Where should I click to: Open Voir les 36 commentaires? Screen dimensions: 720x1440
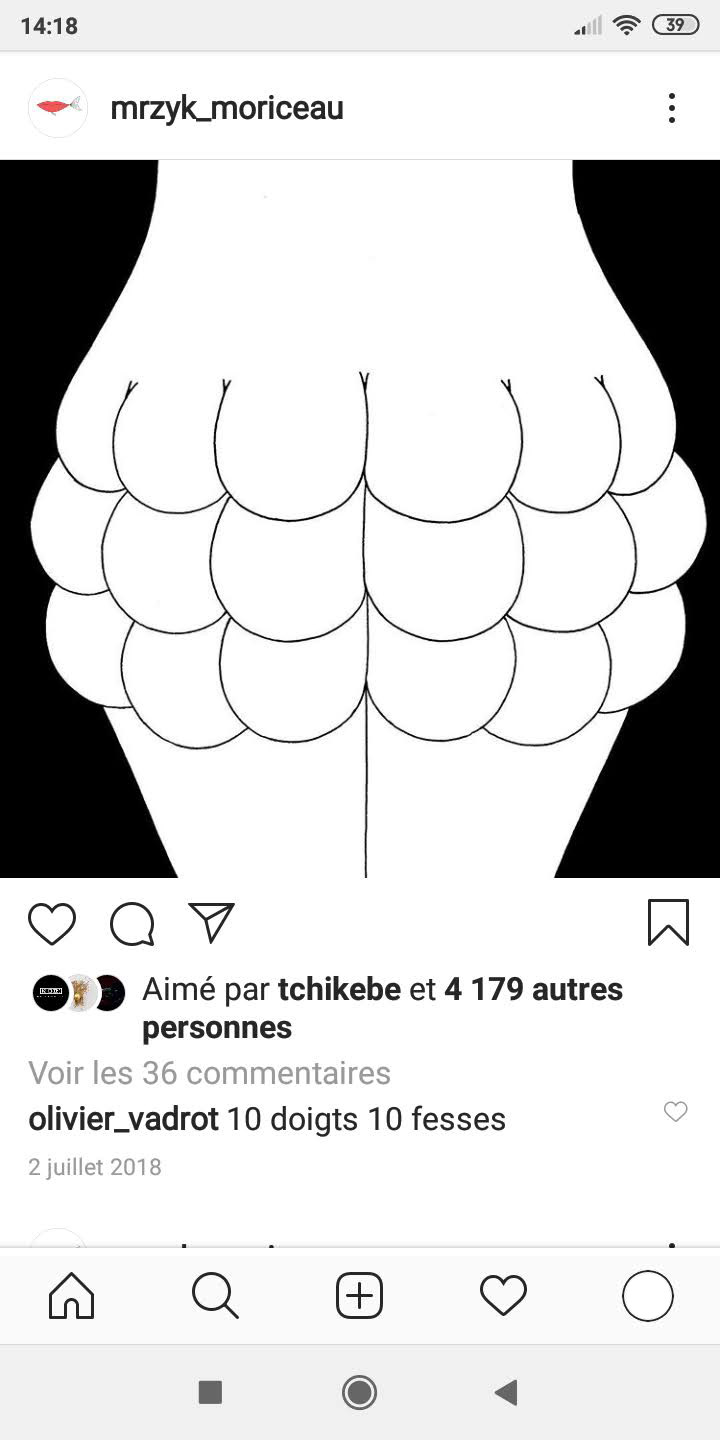click(x=209, y=1073)
